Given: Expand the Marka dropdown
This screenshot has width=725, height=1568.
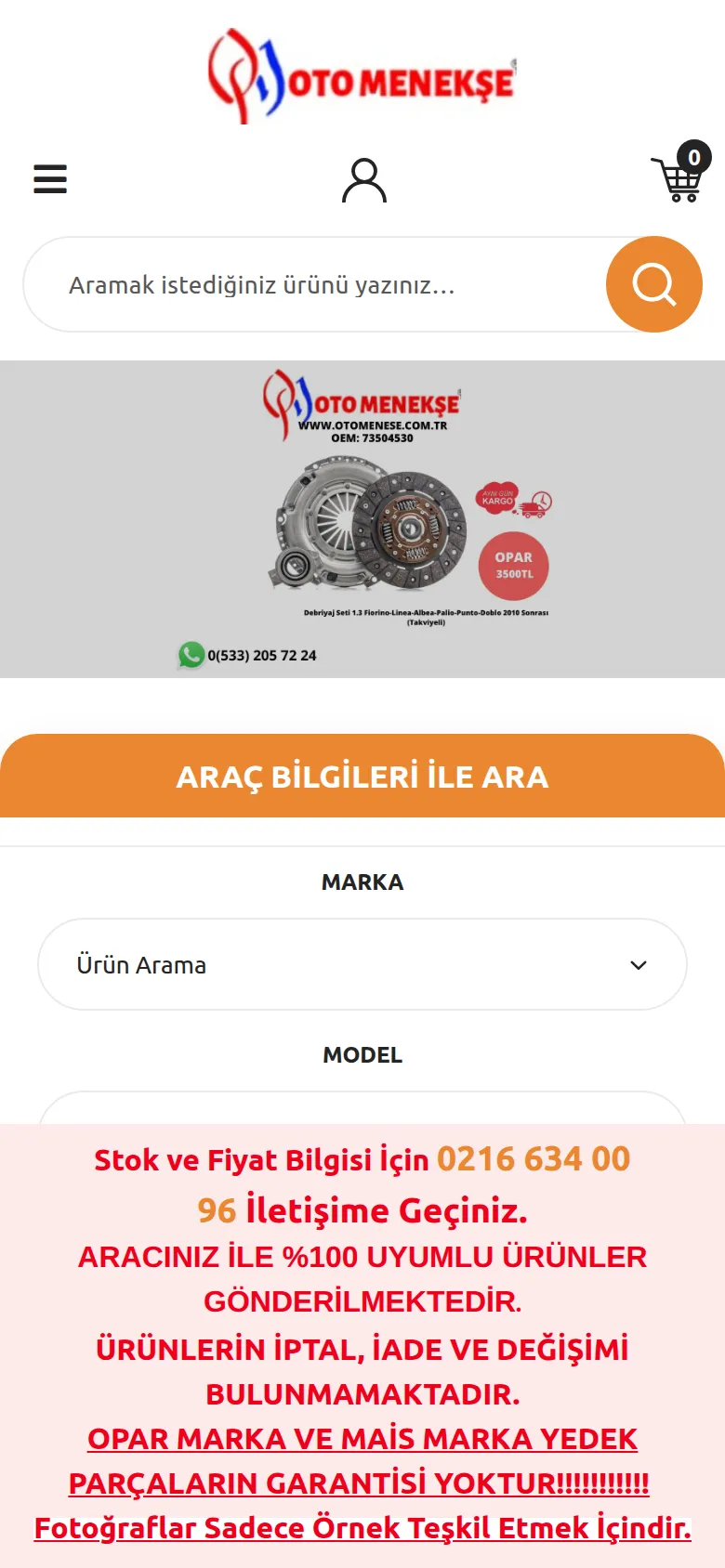Looking at the screenshot, I should (x=362, y=964).
